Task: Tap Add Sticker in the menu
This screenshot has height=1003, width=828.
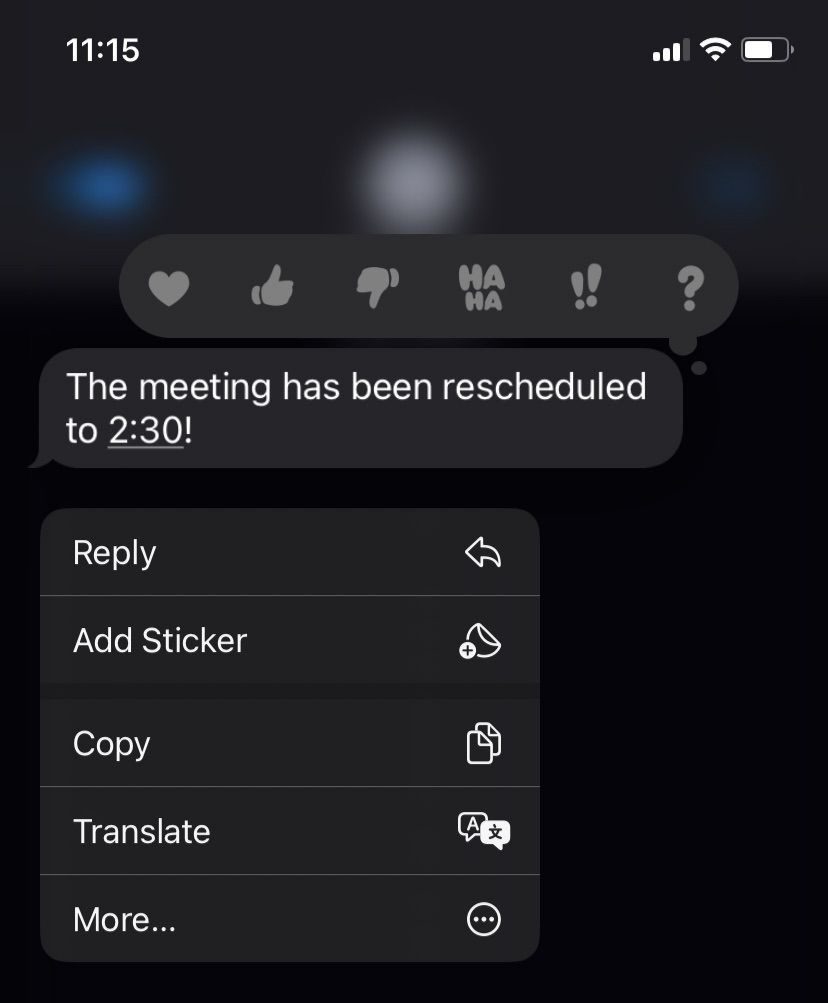Action: 159,640
